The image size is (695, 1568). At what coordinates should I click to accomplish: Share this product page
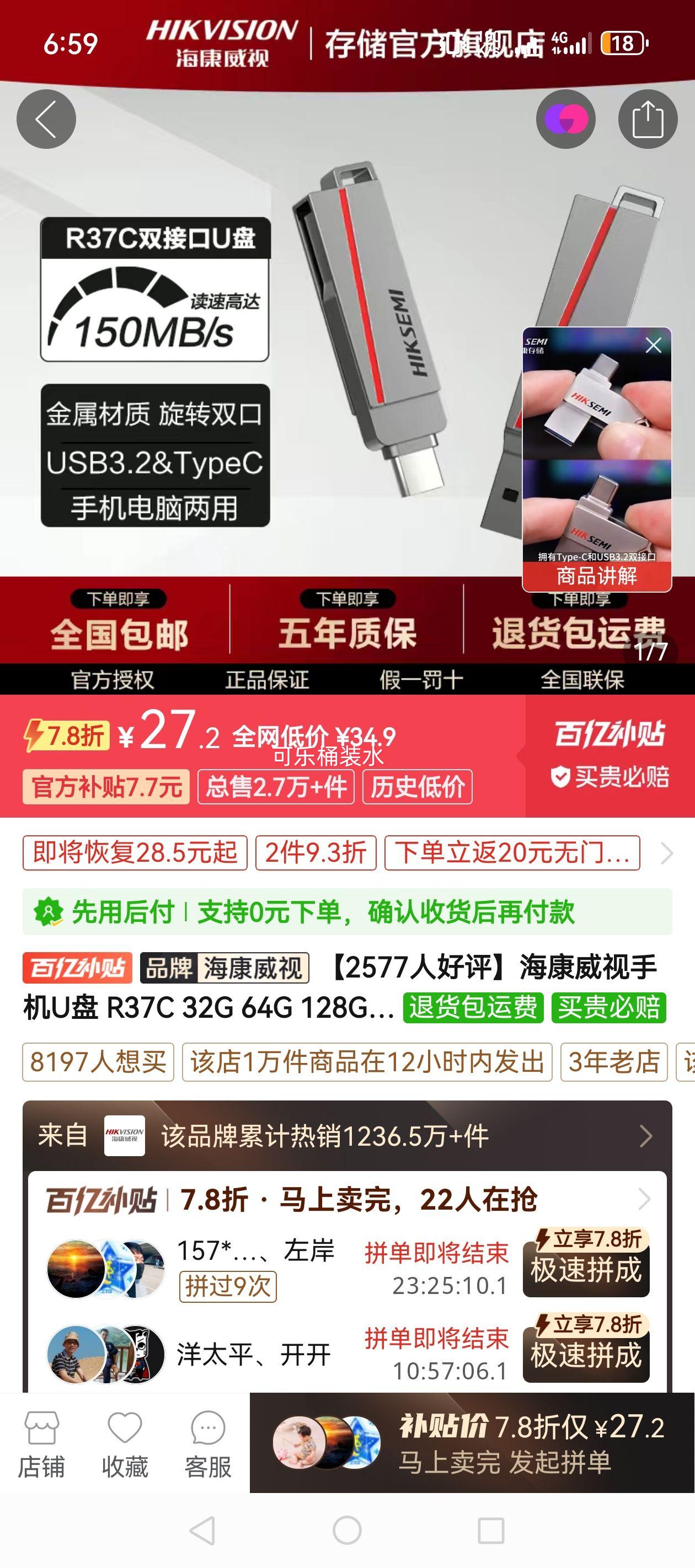[648, 119]
